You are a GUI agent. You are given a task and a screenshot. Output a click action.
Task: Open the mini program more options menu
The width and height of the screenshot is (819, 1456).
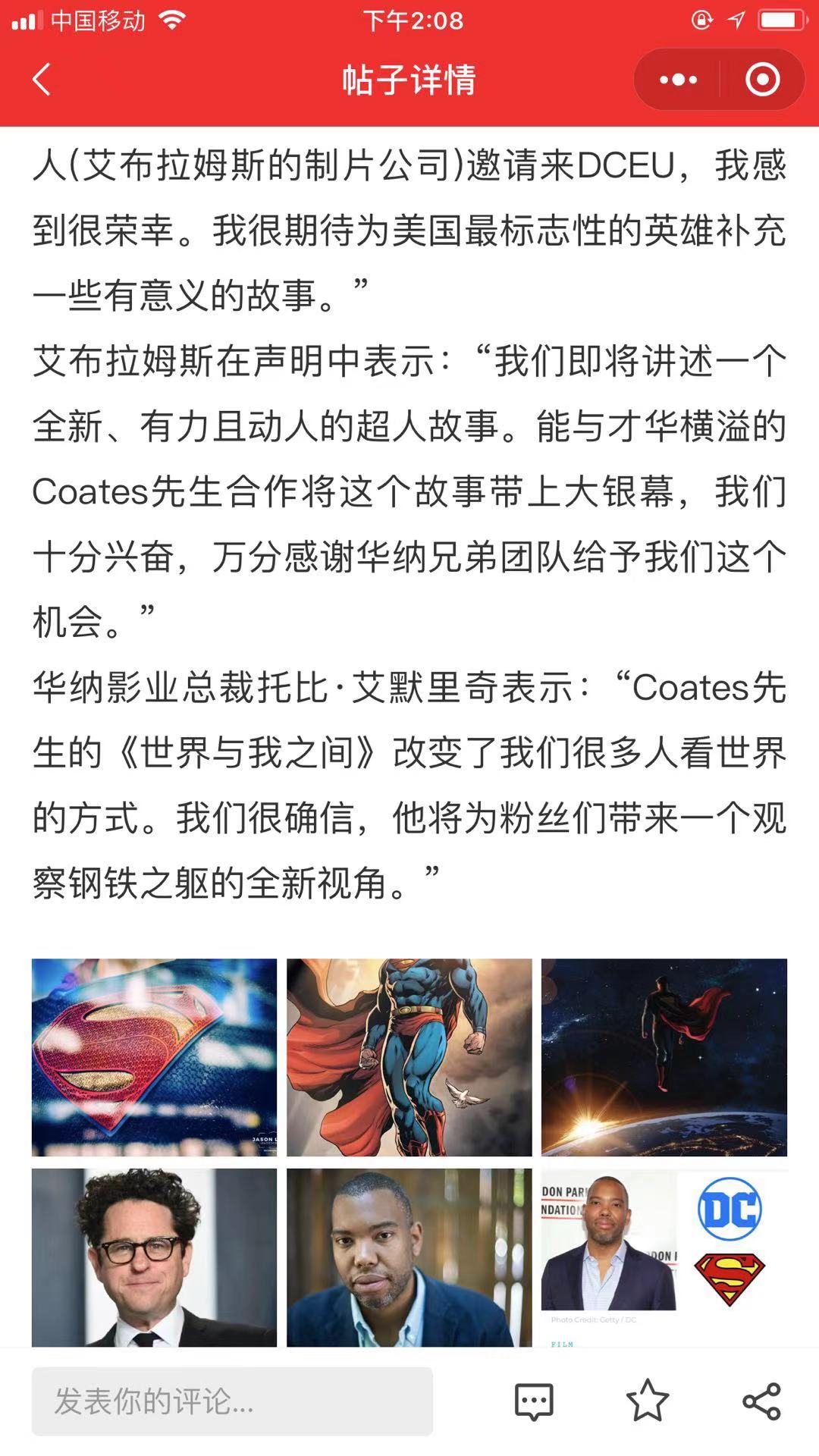coord(677,80)
